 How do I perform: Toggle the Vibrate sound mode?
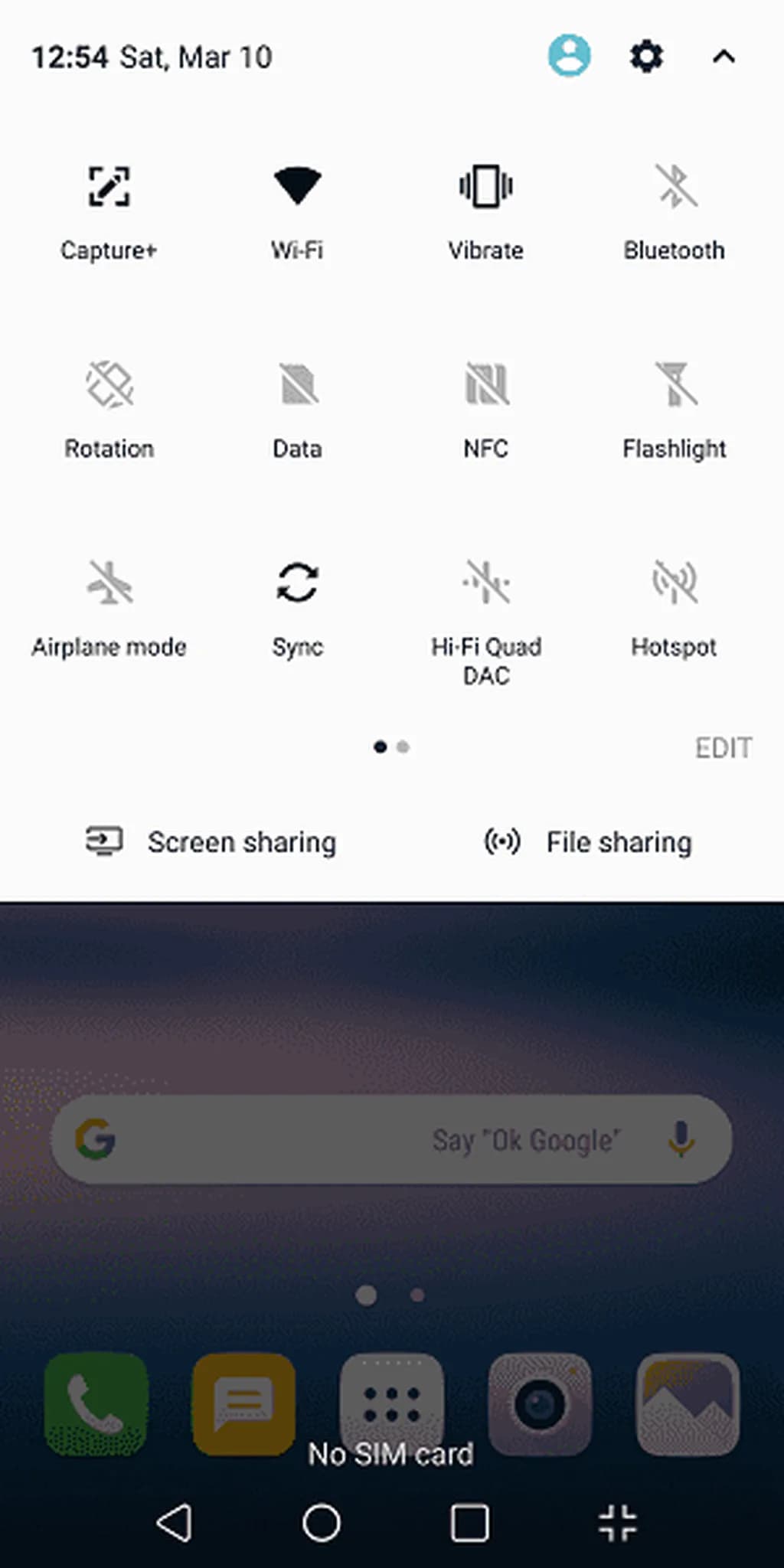(485, 187)
